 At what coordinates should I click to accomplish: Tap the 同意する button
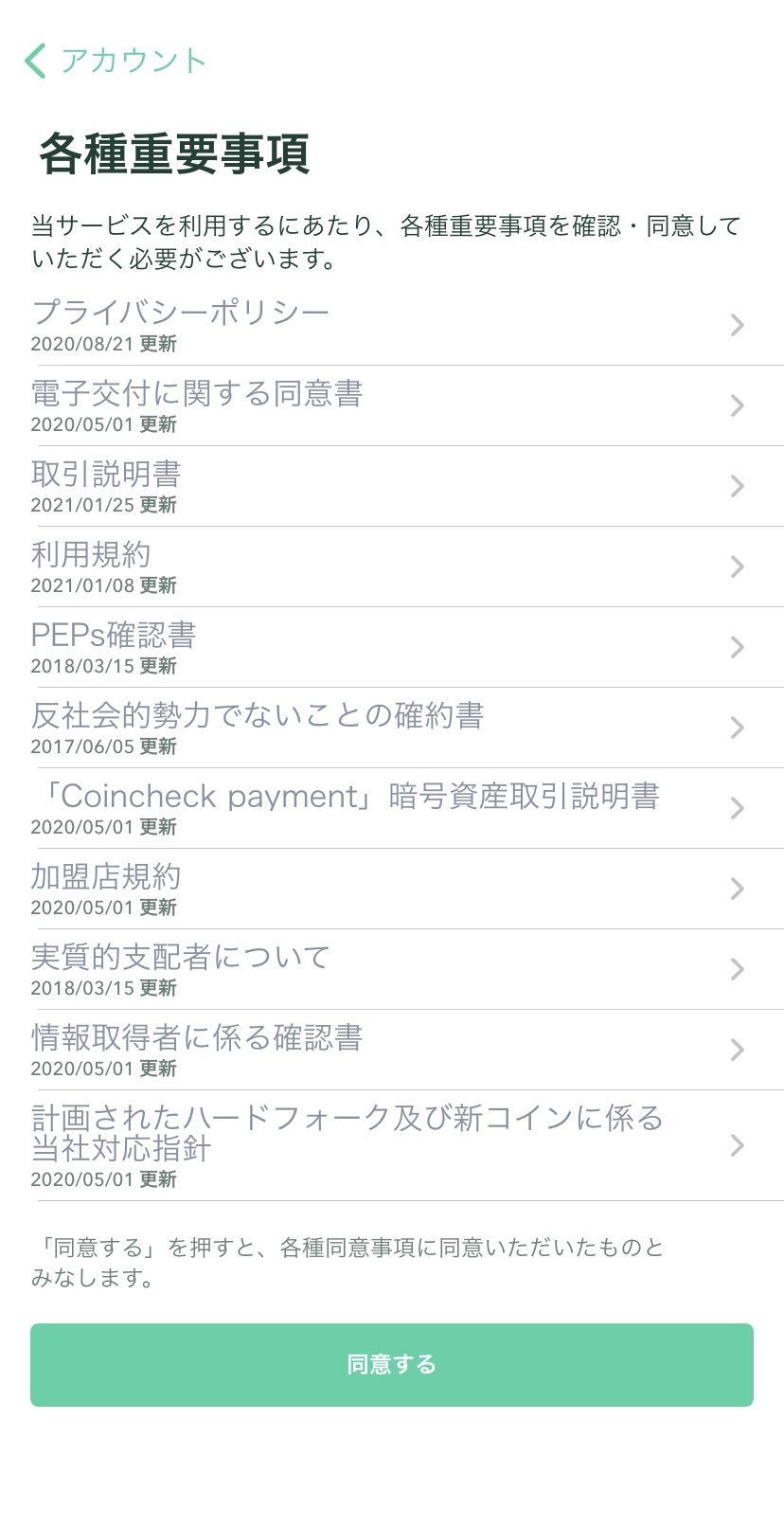coord(392,1364)
